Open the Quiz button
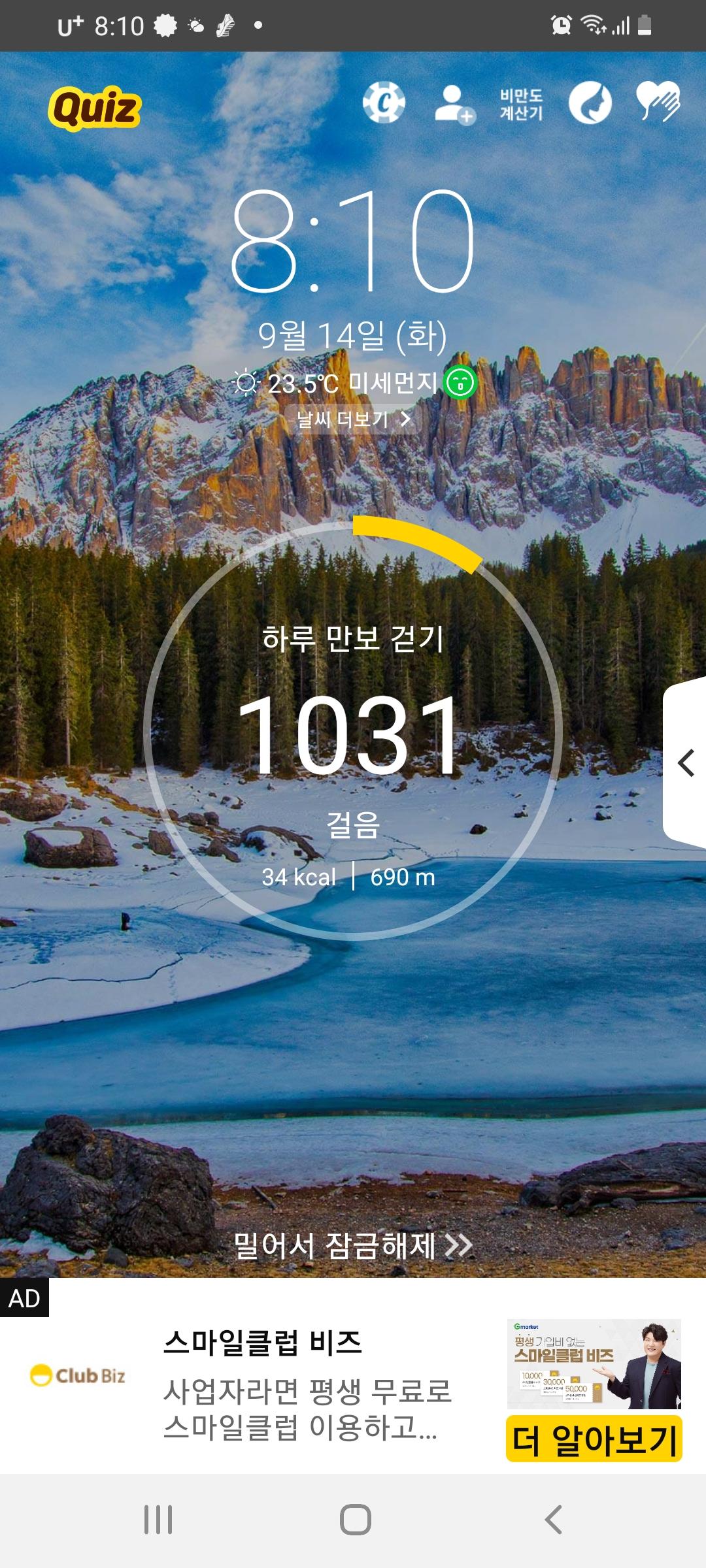This screenshot has height=1568, width=706. [x=95, y=108]
